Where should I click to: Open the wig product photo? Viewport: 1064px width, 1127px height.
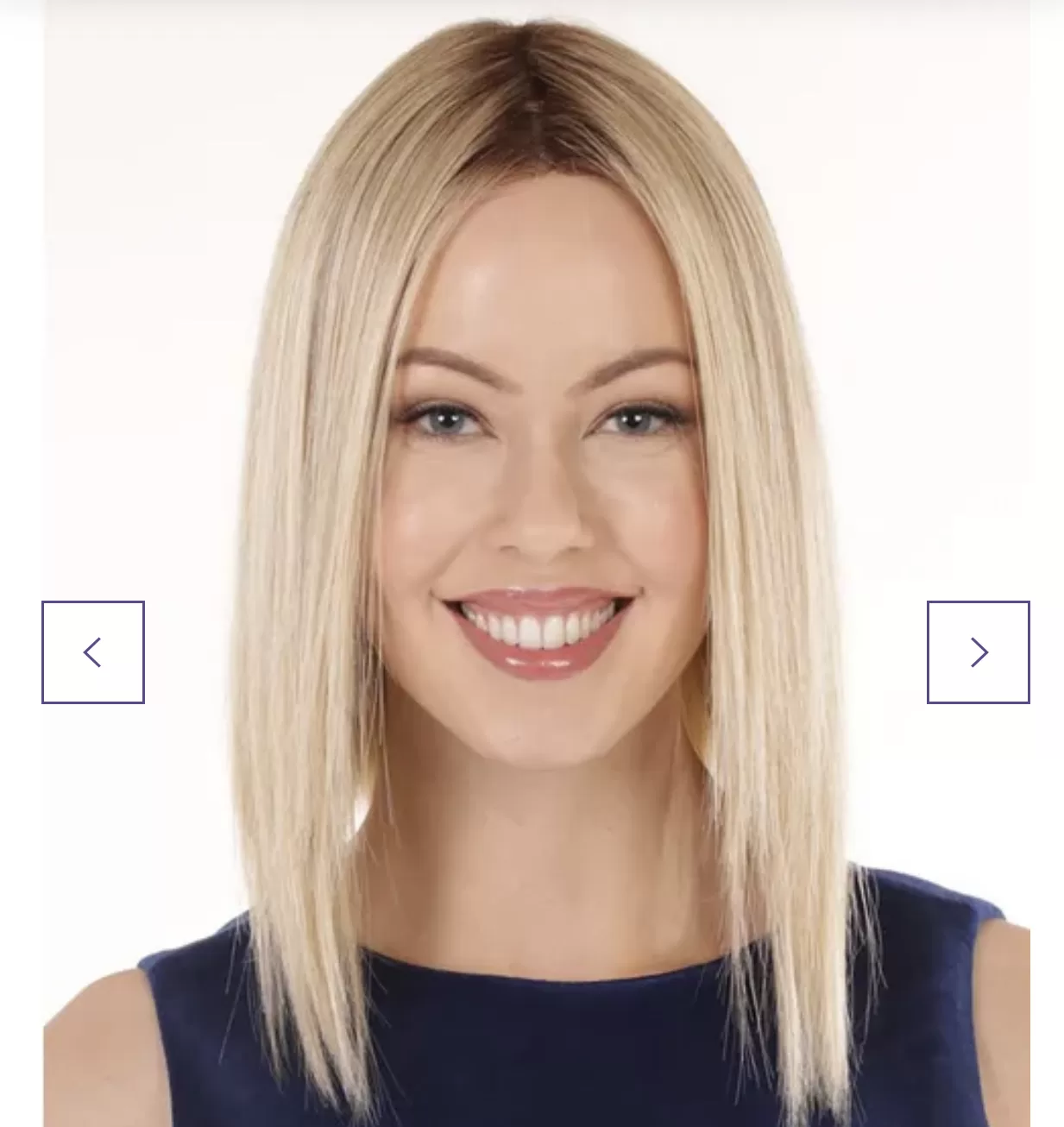pyautogui.click(x=535, y=431)
